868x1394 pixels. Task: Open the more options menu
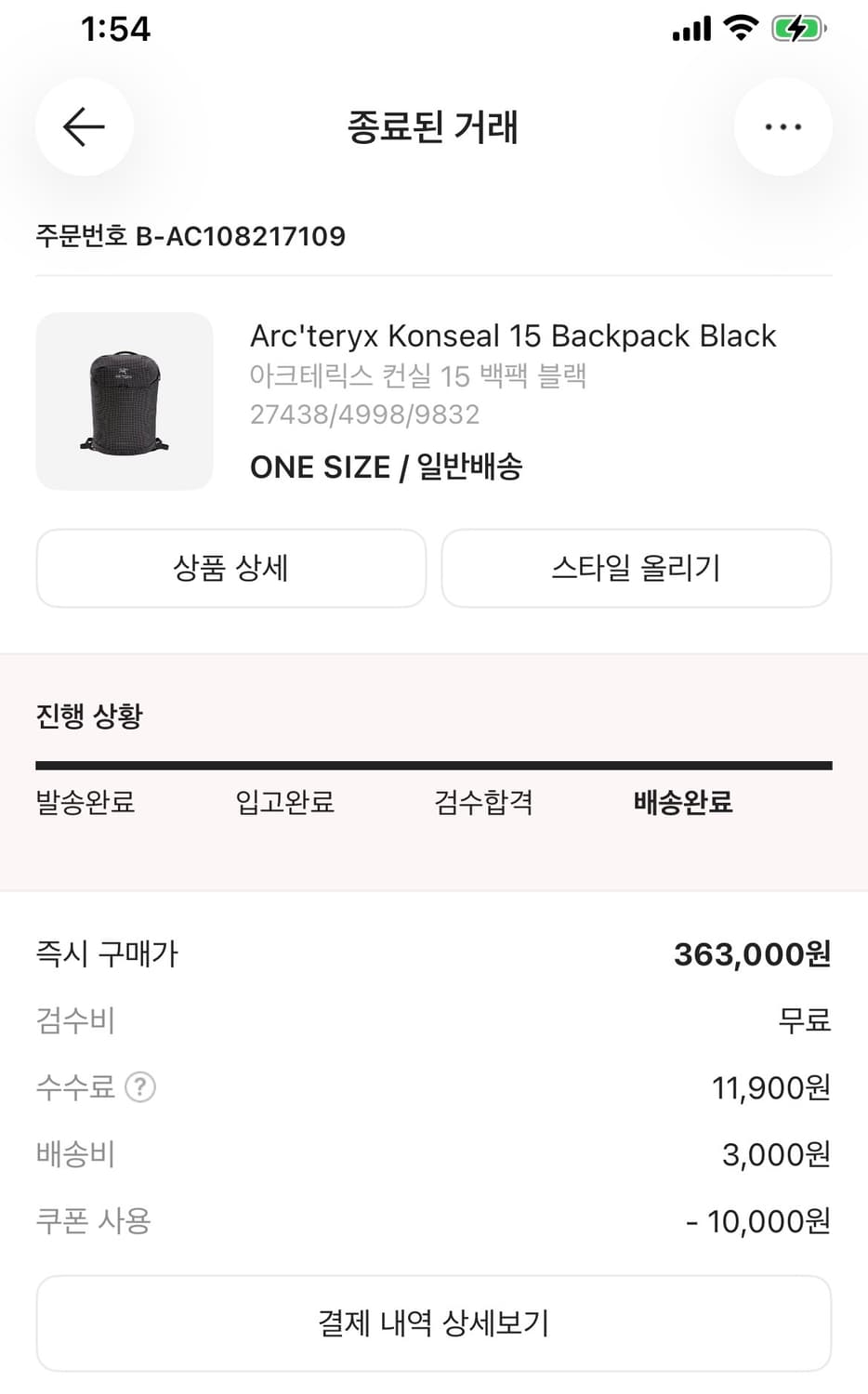coord(783,126)
